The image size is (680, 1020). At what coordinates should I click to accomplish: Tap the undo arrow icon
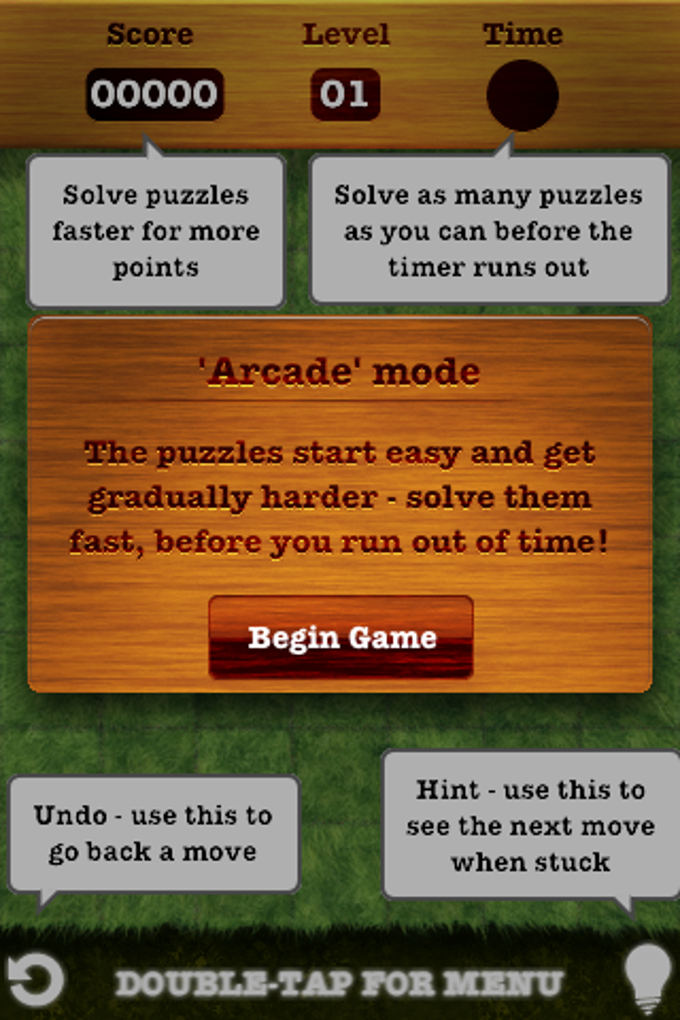pos(35,980)
